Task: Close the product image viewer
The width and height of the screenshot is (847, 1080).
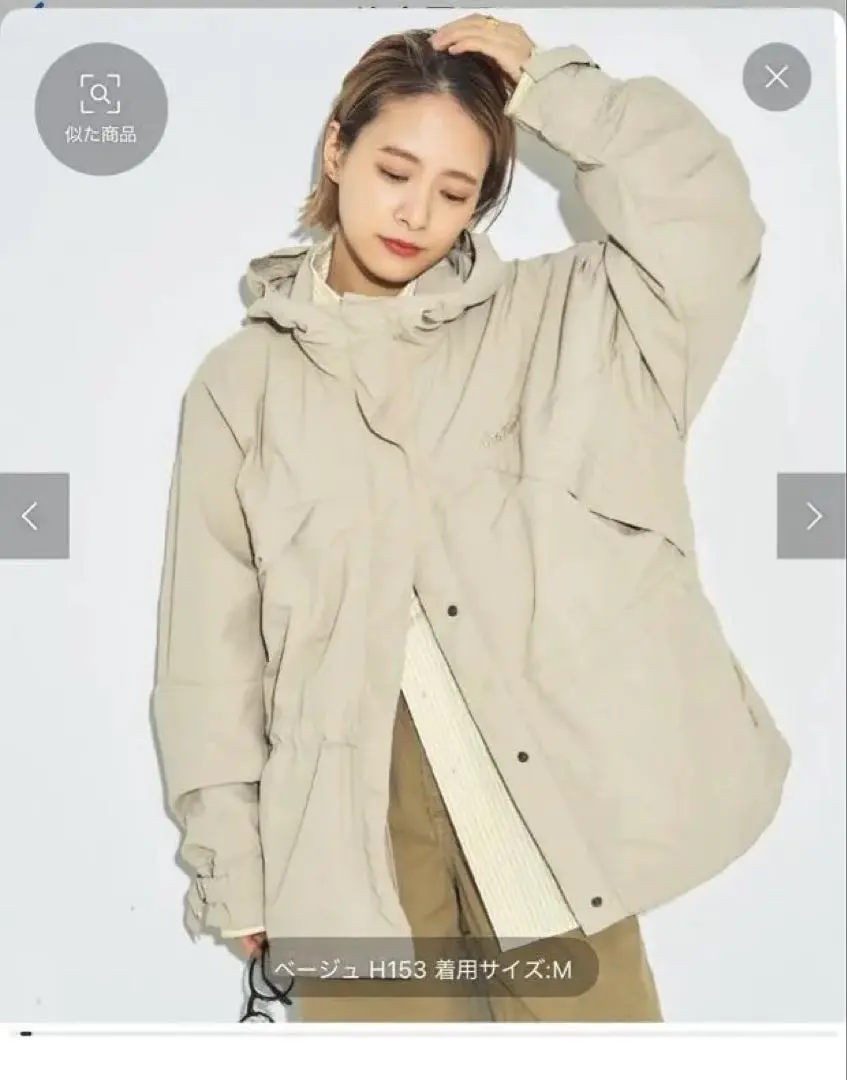Action: 776,77
